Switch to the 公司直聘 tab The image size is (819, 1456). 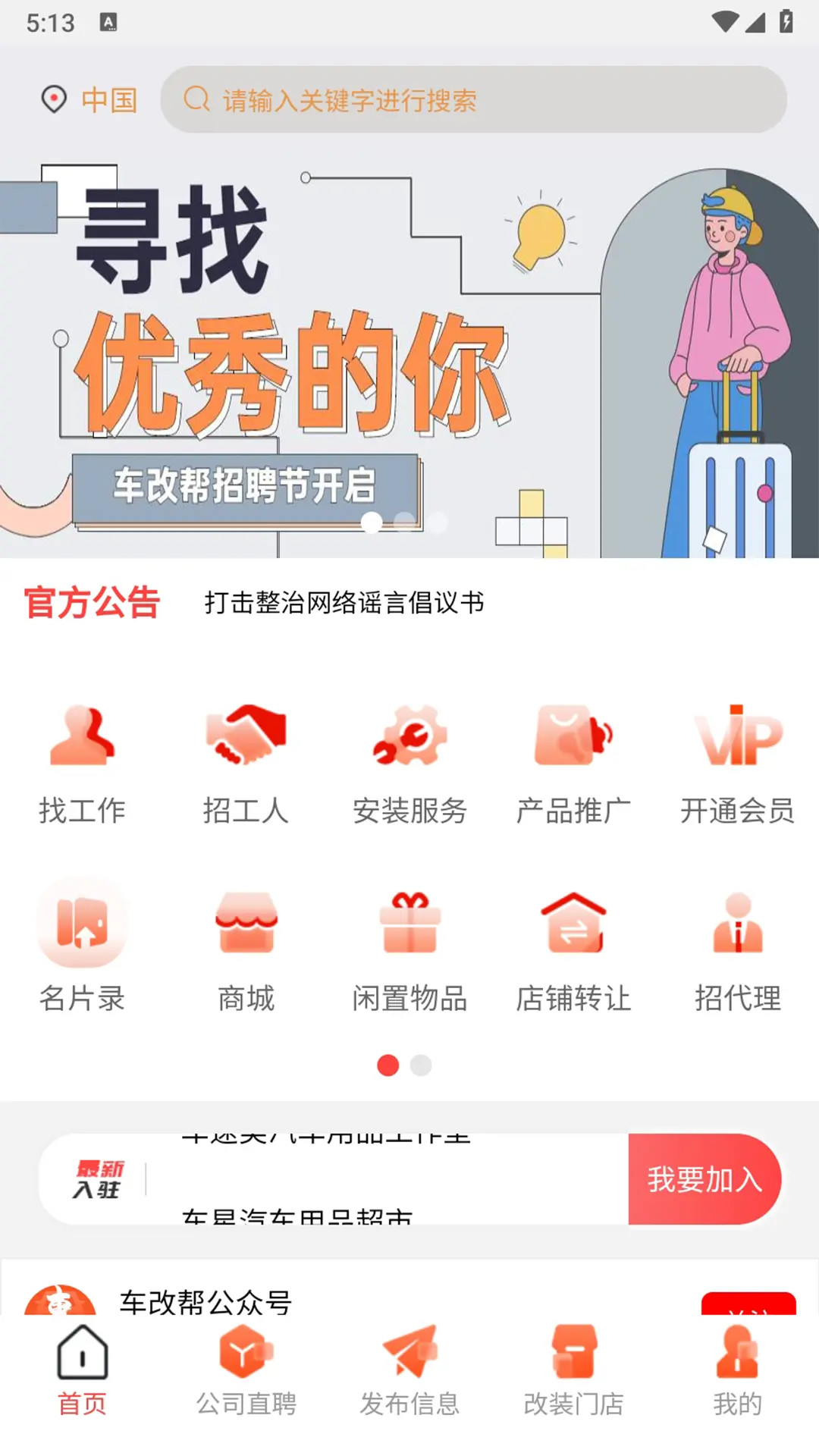(246, 1371)
